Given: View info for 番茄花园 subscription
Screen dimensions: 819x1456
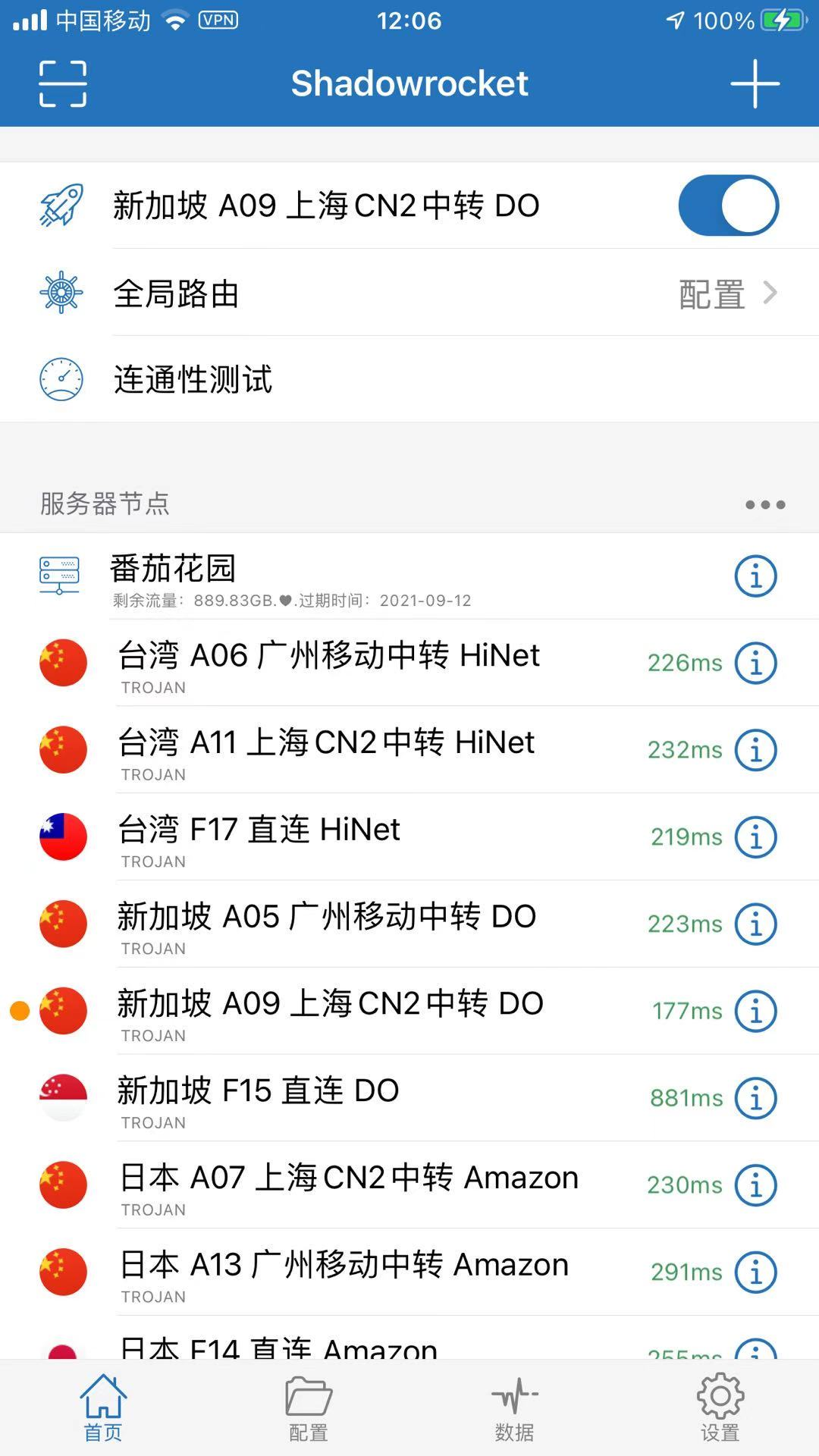Looking at the screenshot, I should coord(755,576).
